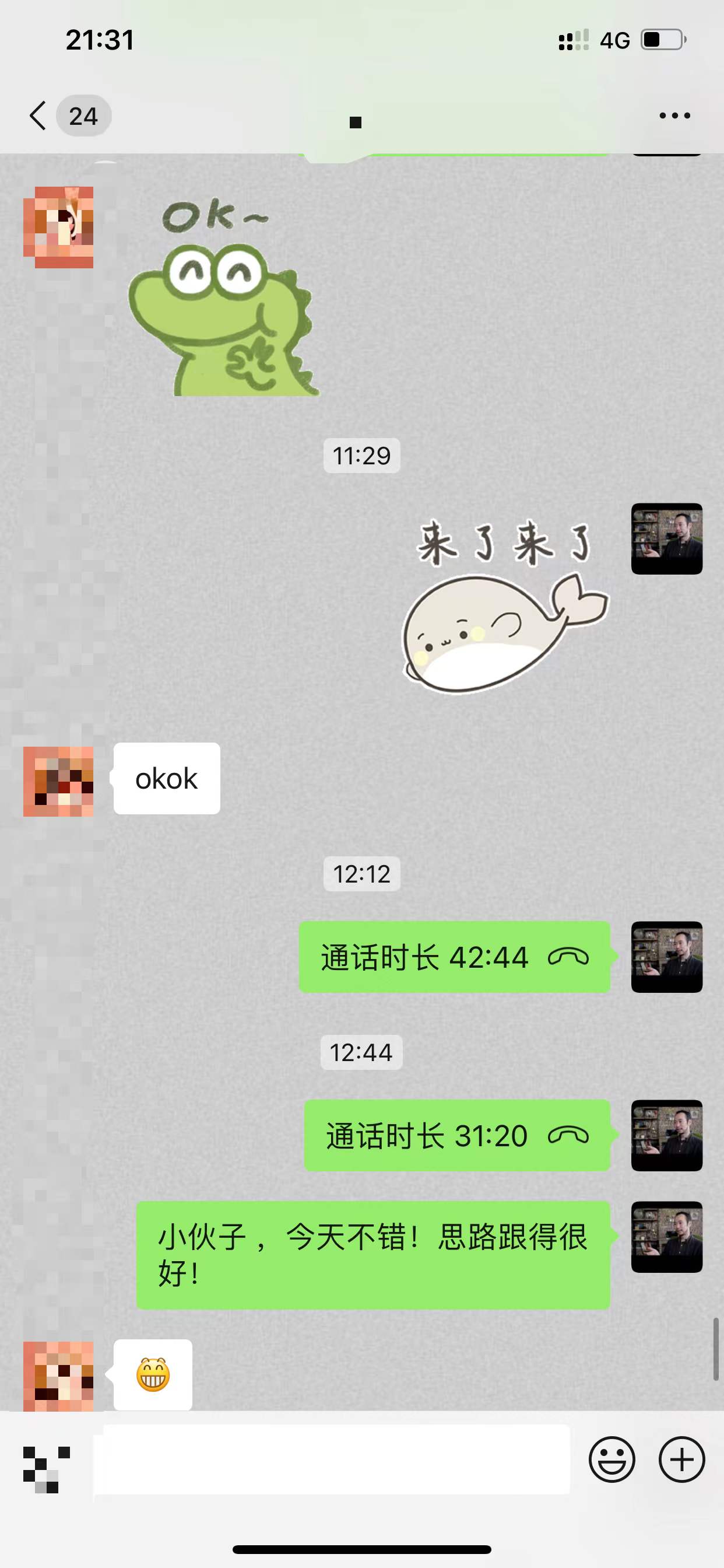Image resolution: width=724 pixels, height=1568 pixels.
Task: Tap the message text input field
Action: pyautogui.click(x=332, y=1459)
